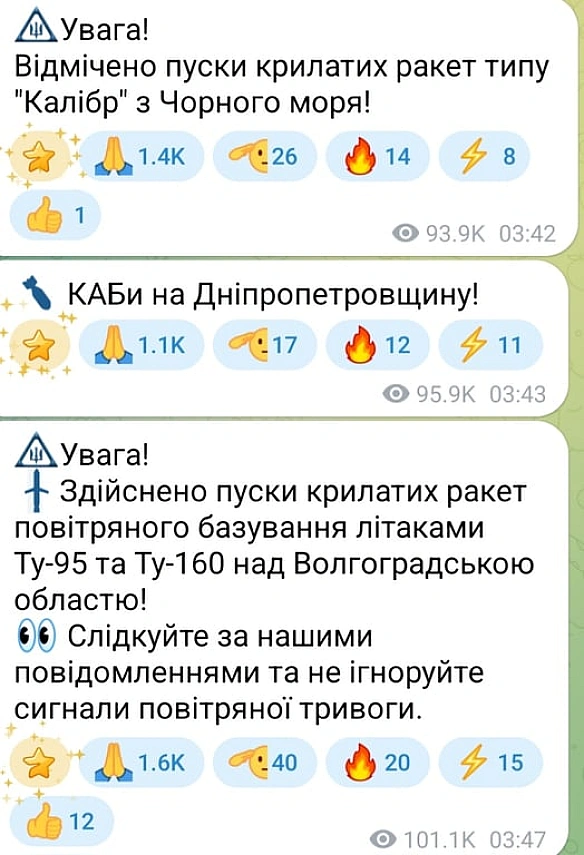The width and height of the screenshot is (584, 855).
Task: Tap salute reaction showing 17
Action: click(x=264, y=345)
